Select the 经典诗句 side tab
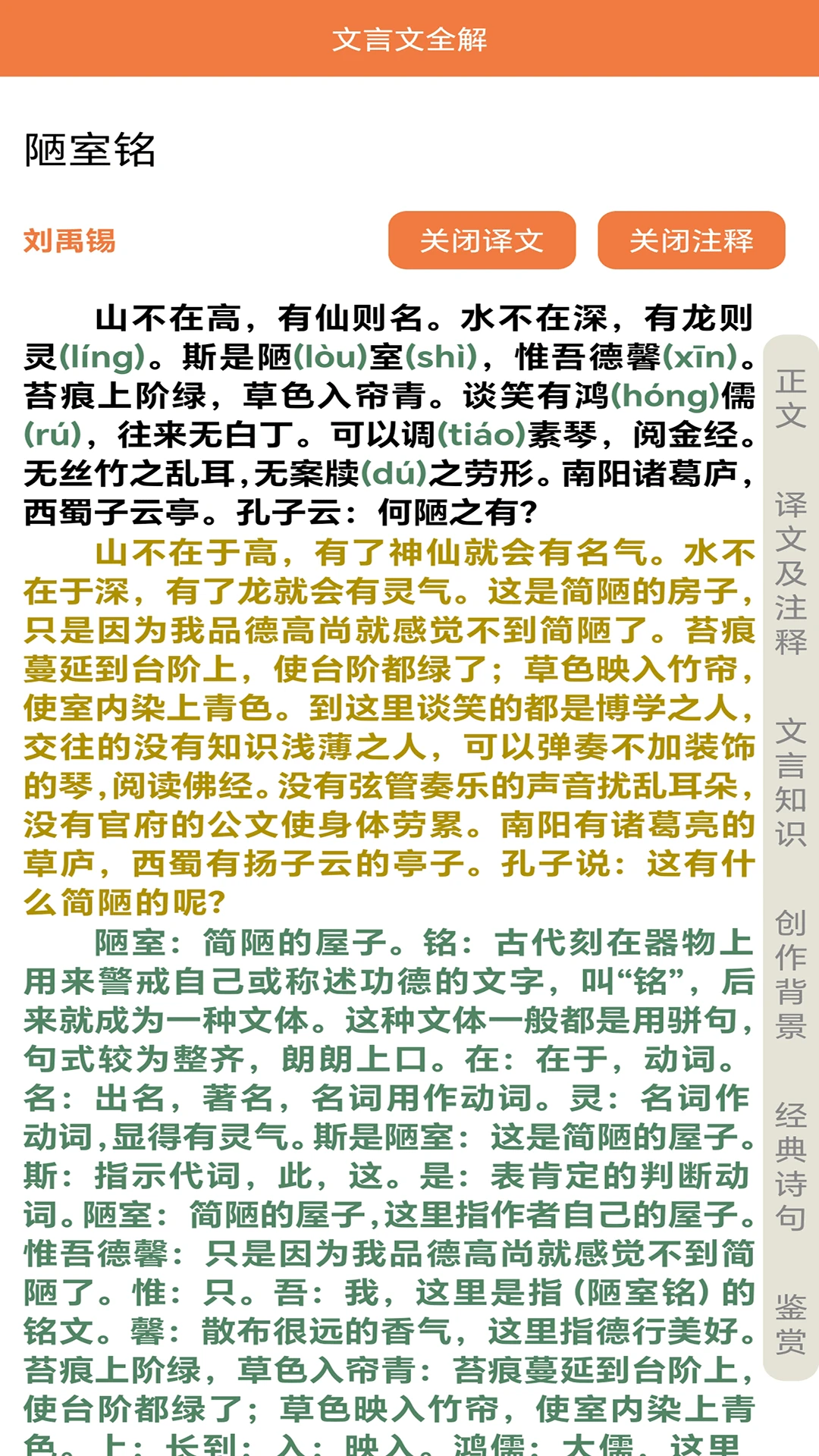The height and width of the screenshot is (1456, 819). 790,1166
